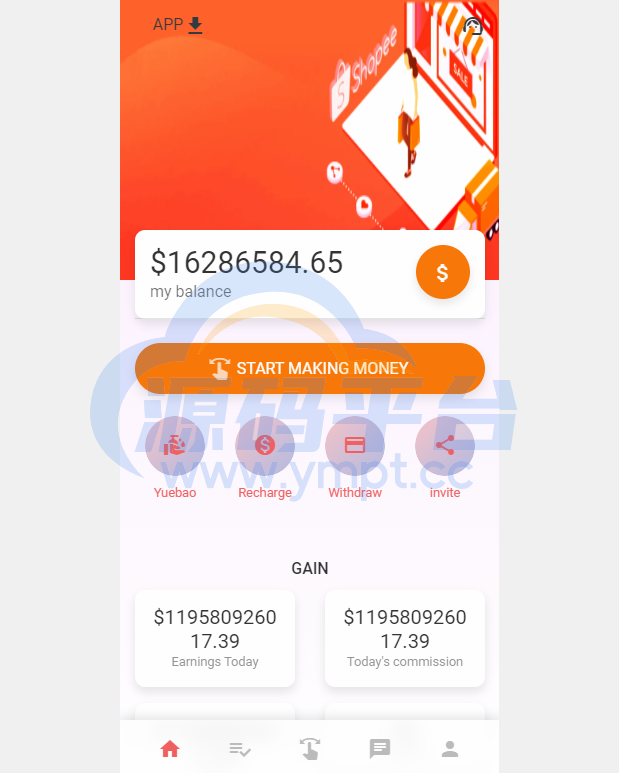The image size is (619, 773).
Task: Download the APP from top bar
Action: click(178, 25)
